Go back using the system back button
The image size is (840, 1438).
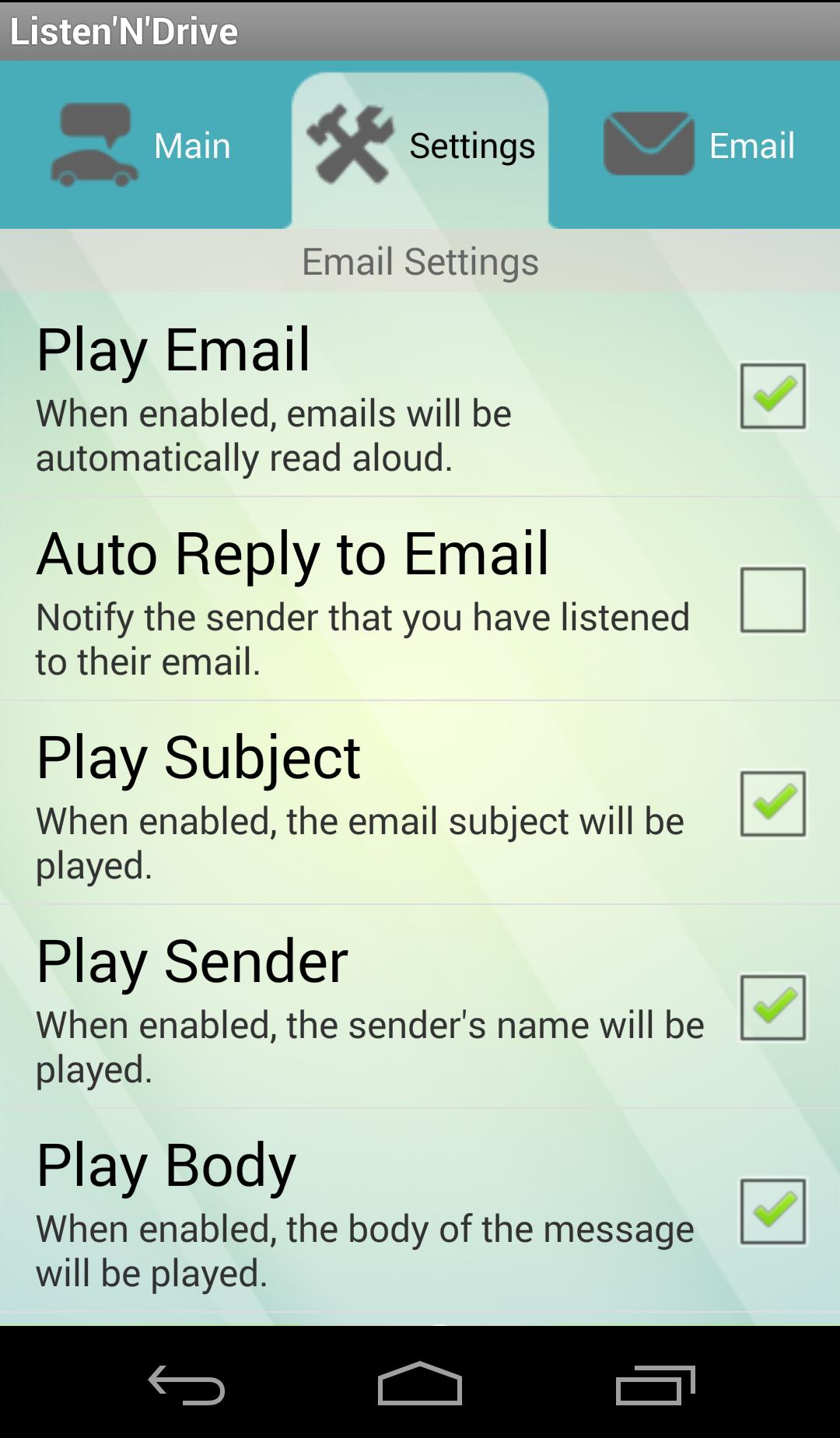(x=187, y=1385)
